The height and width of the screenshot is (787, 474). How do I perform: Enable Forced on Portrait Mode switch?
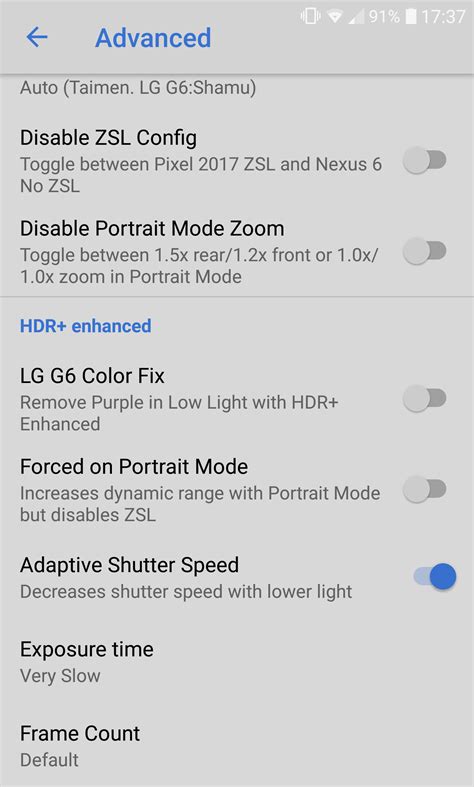tap(425, 489)
